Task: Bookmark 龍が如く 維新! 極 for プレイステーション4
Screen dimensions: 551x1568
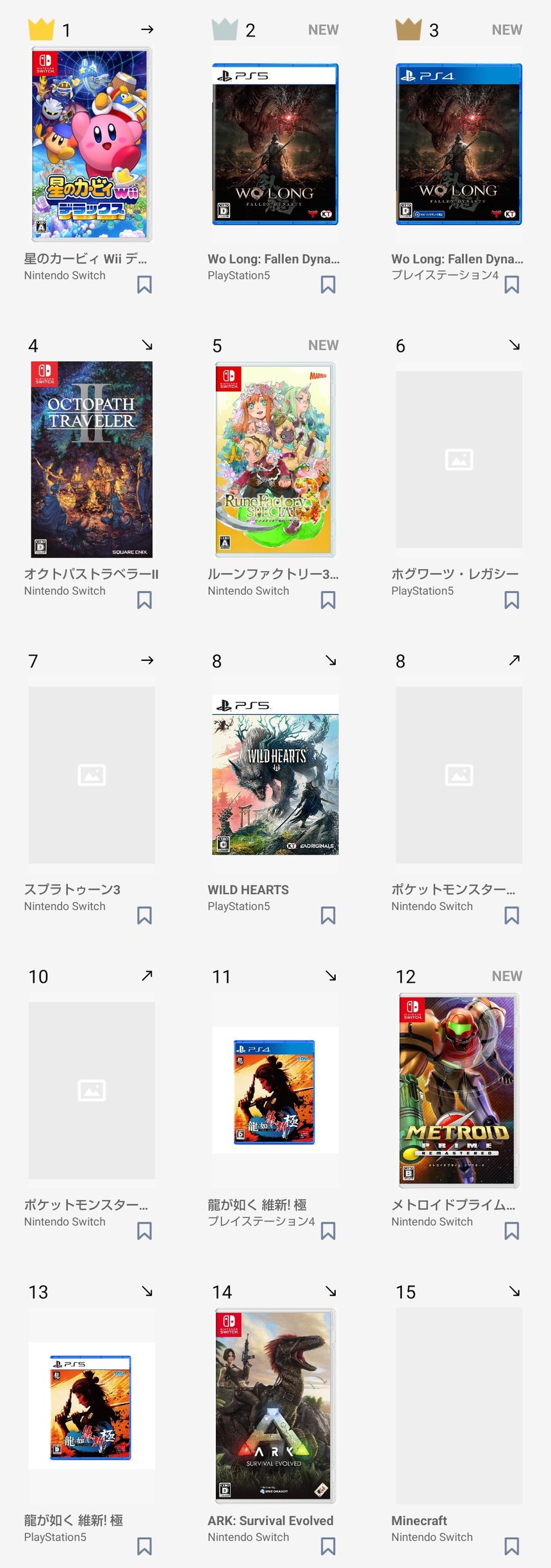Action: [x=328, y=1231]
